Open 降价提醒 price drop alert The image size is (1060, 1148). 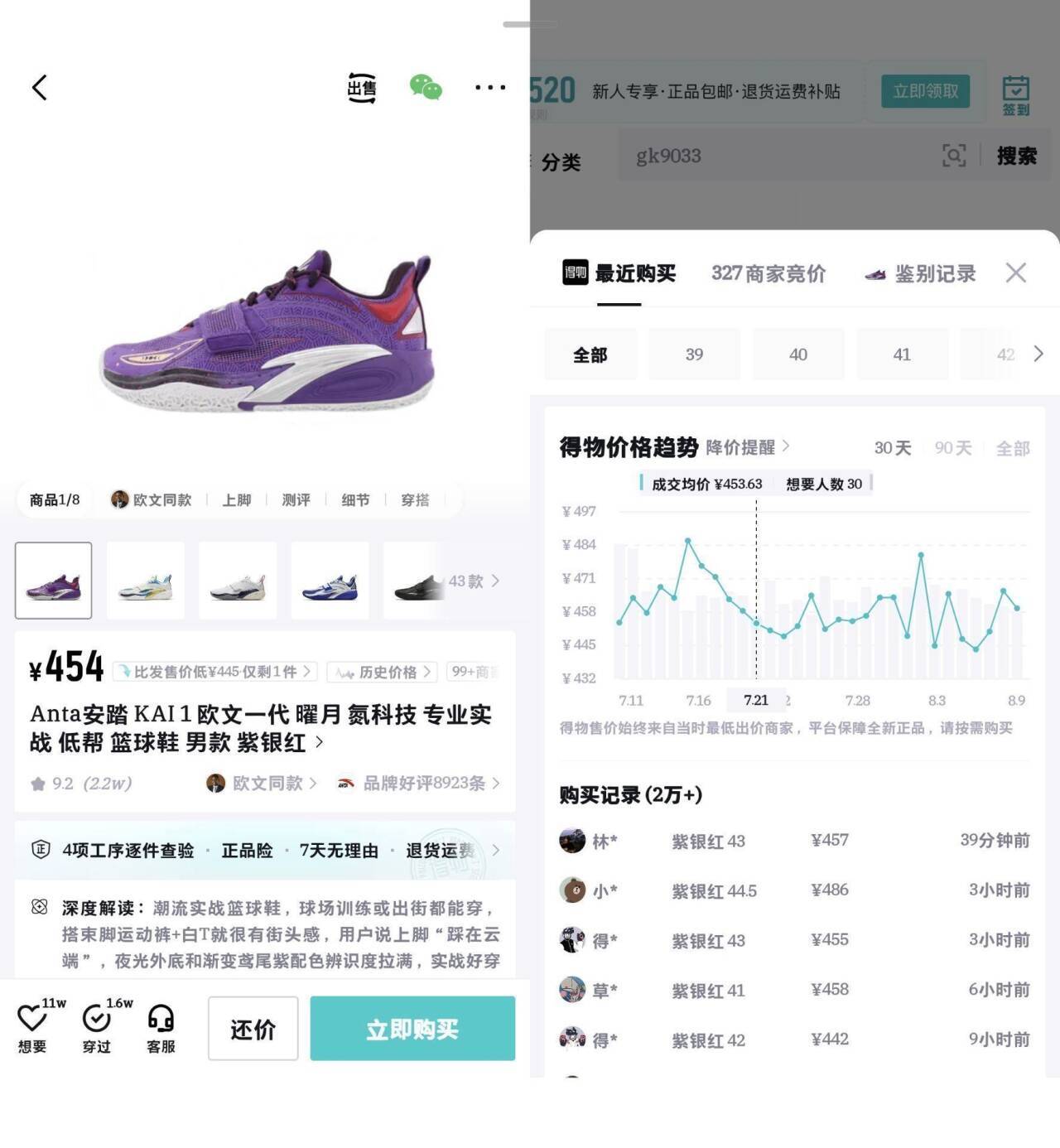point(748,447)
